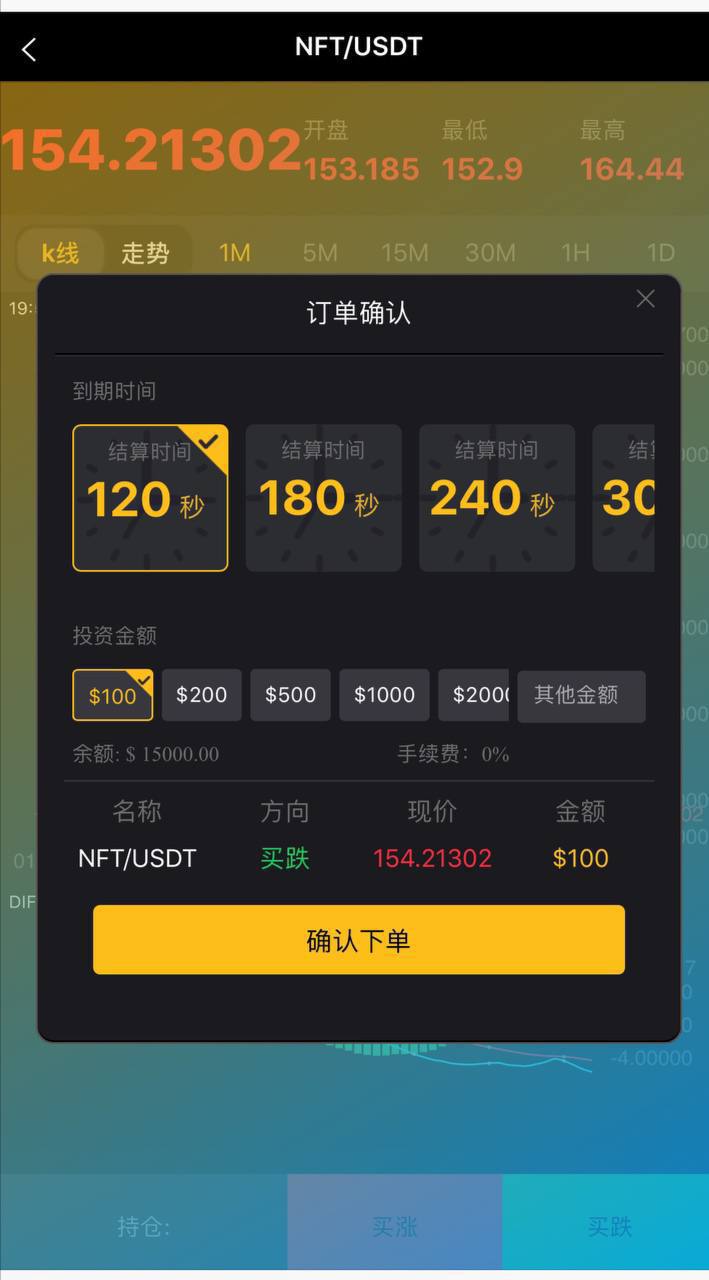The image size is (709, 1280).
Task: Open 其他金额 to enter another amount
Action: point(581,695)
